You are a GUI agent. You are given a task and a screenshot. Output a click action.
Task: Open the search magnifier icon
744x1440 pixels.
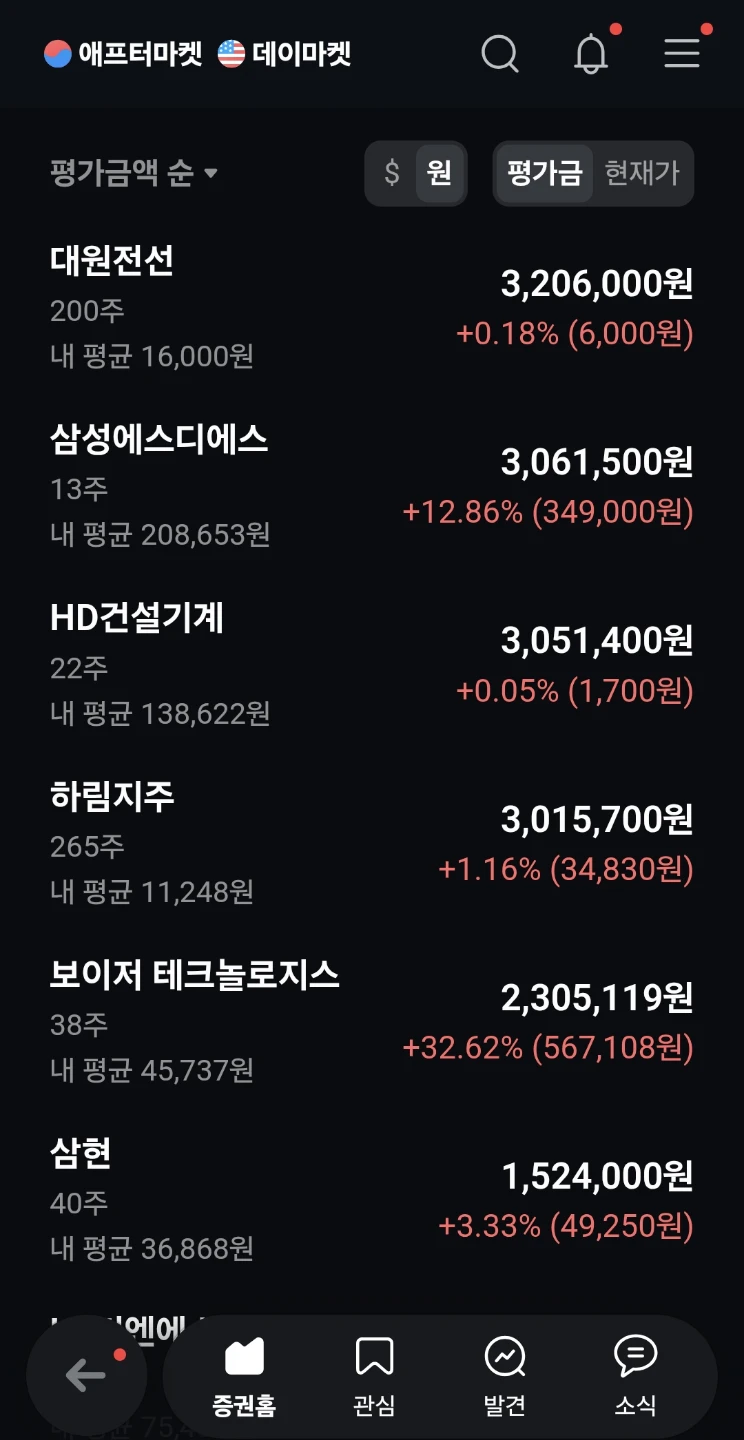coord(500,54)
